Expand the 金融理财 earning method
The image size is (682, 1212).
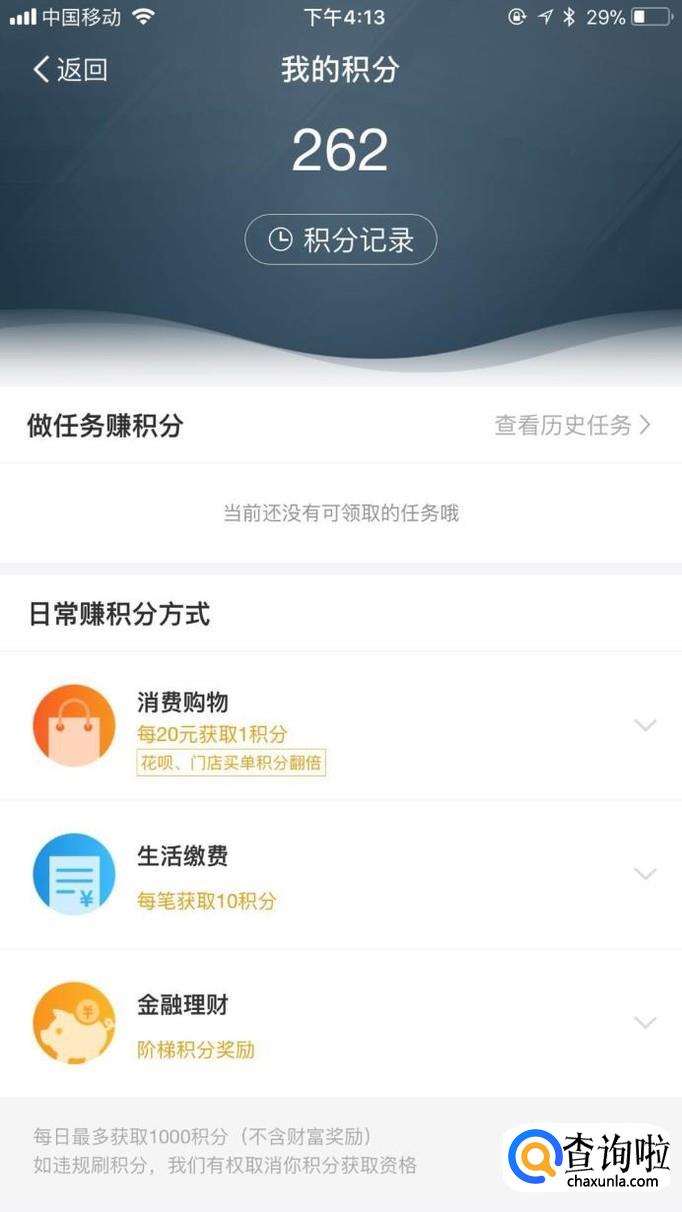645,1022
